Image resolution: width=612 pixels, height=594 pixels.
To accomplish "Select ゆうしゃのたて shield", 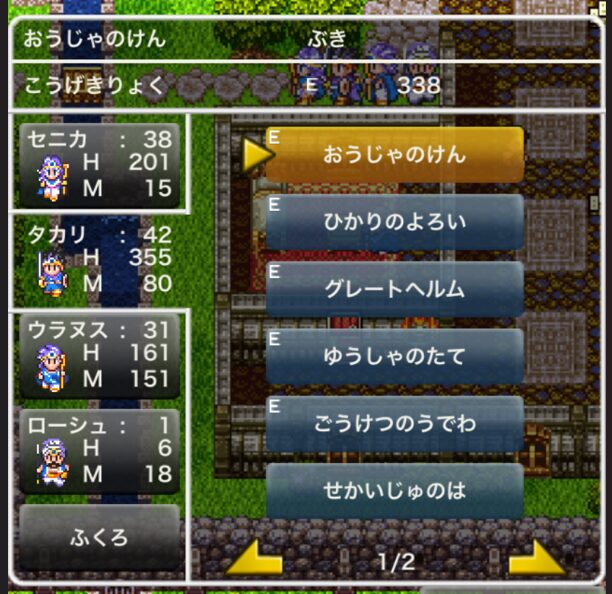I will [x=394, y=357].
